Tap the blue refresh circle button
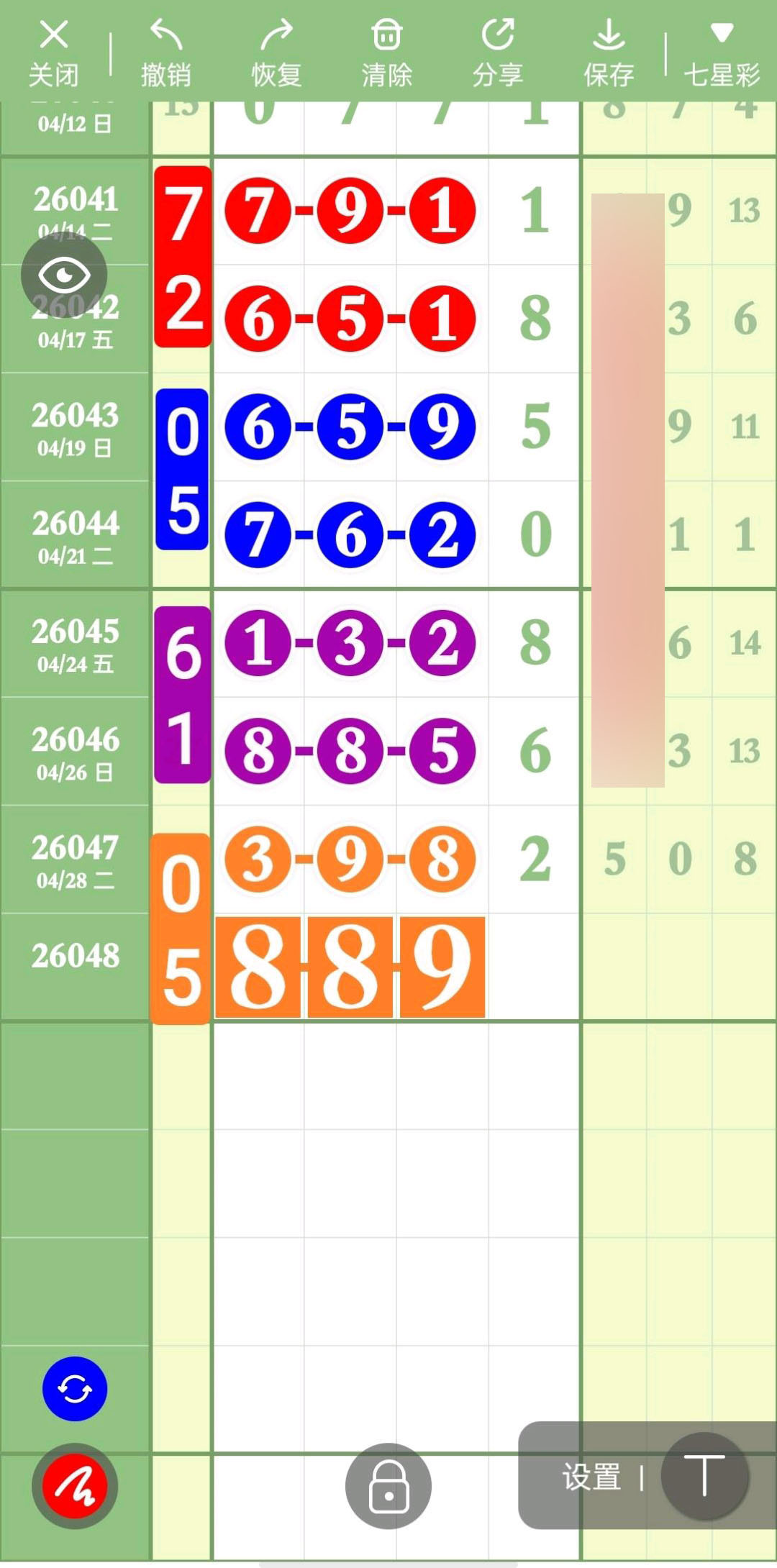The width and height of the screenshot is (777, 1568). pos(75,1388)
